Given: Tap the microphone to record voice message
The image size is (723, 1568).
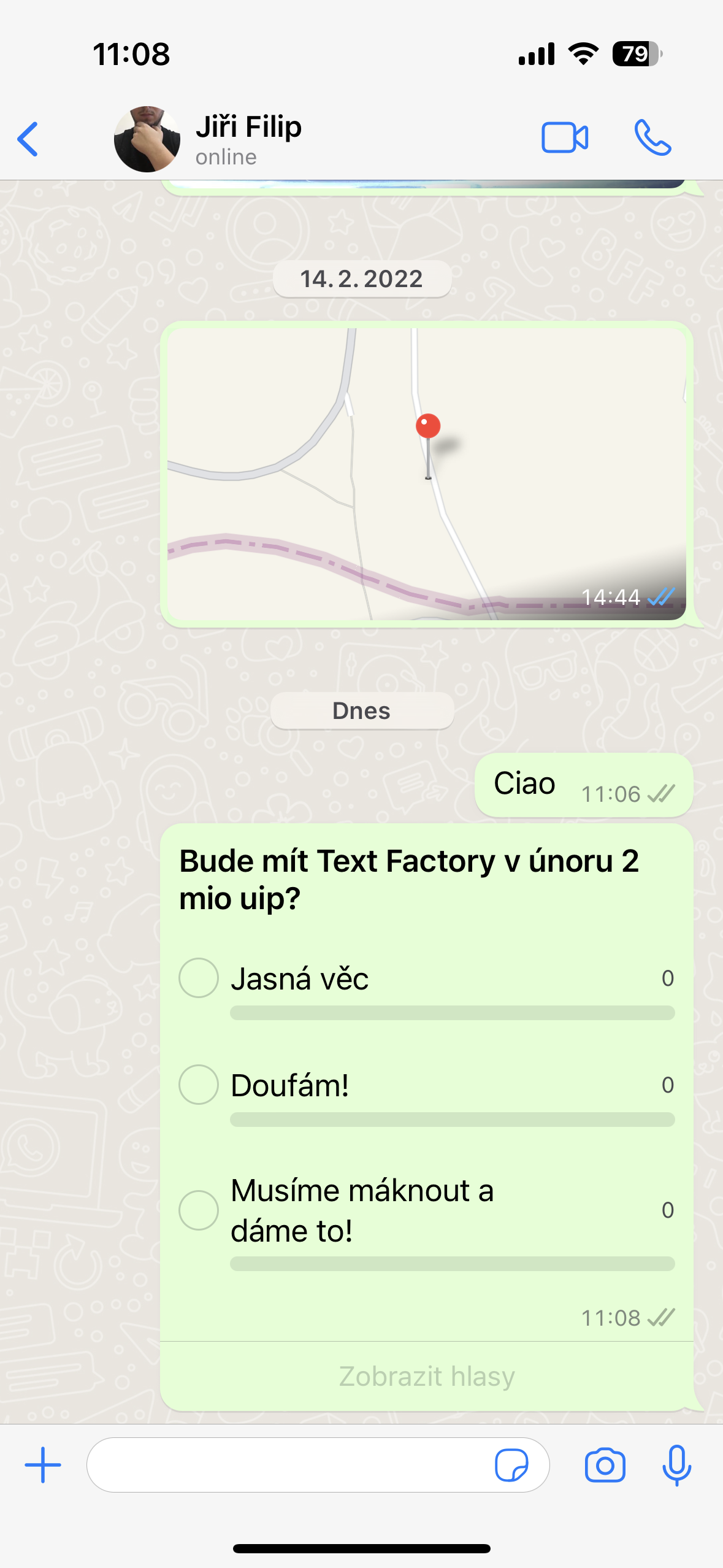Looking at the screenshot, I should point(676,1465).
